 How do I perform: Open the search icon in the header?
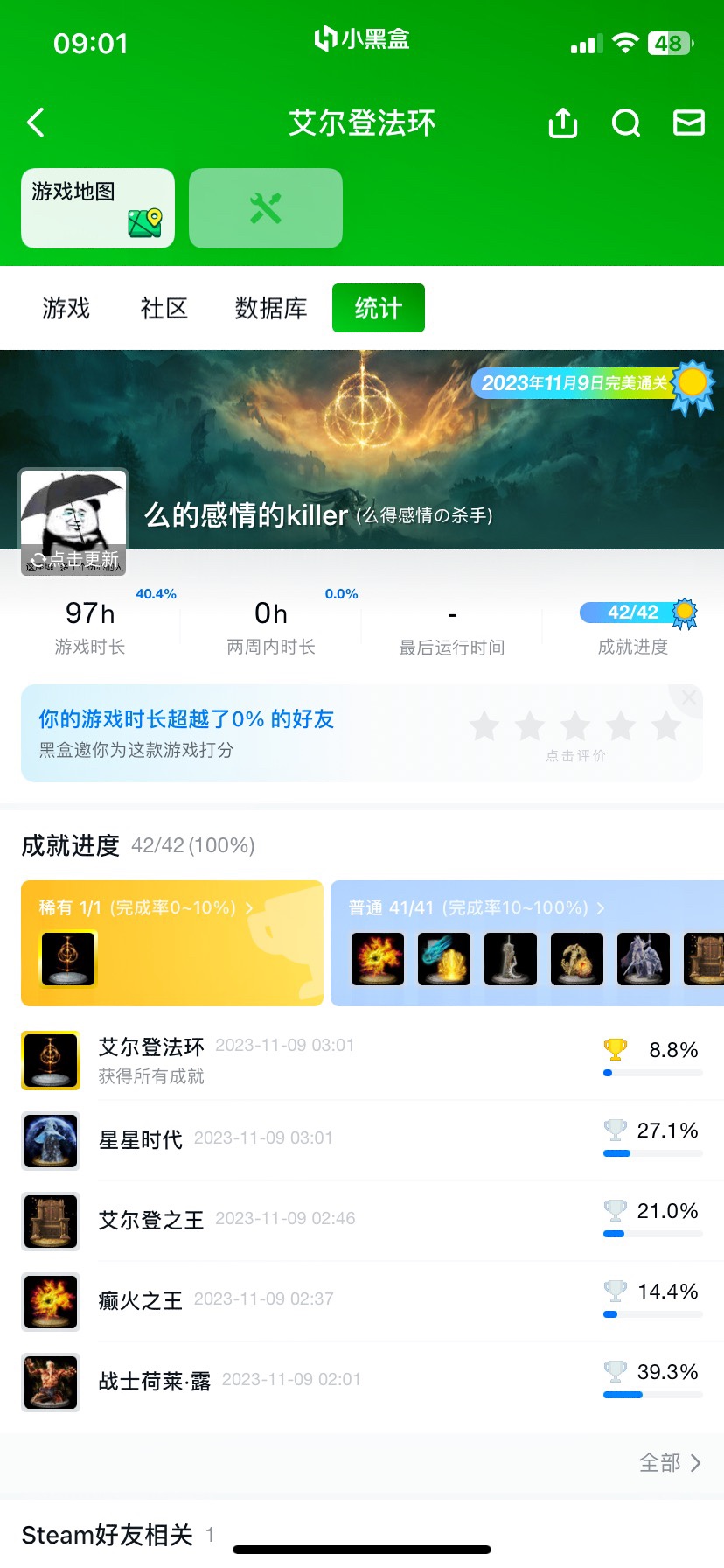tap(626, 123)
